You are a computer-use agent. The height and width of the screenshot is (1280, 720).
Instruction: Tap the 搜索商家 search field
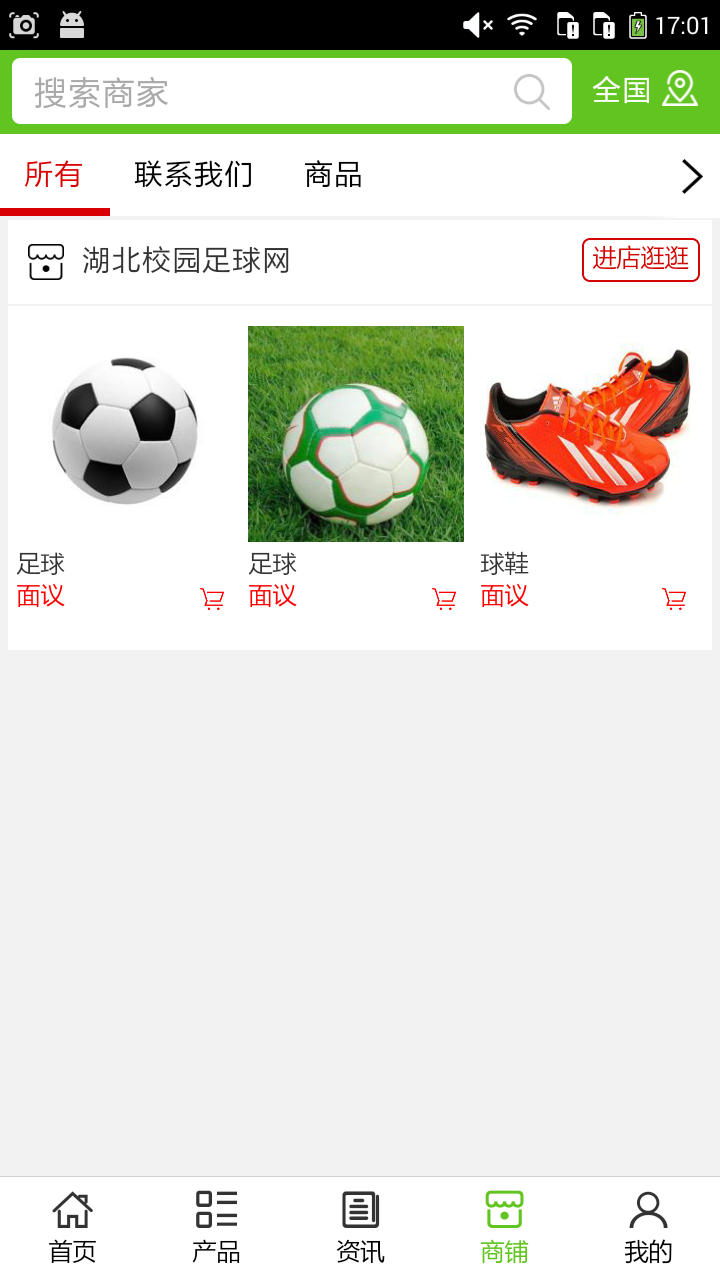tap(260, 92)
